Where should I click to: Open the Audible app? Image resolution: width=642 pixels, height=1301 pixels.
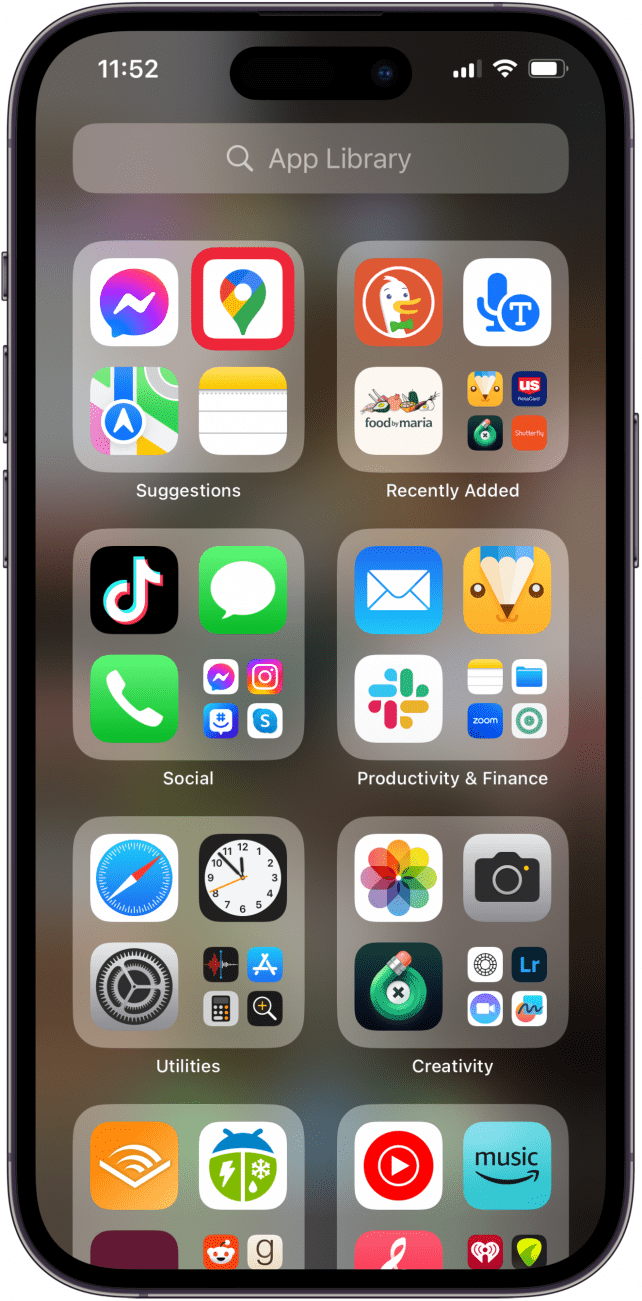134,1165
